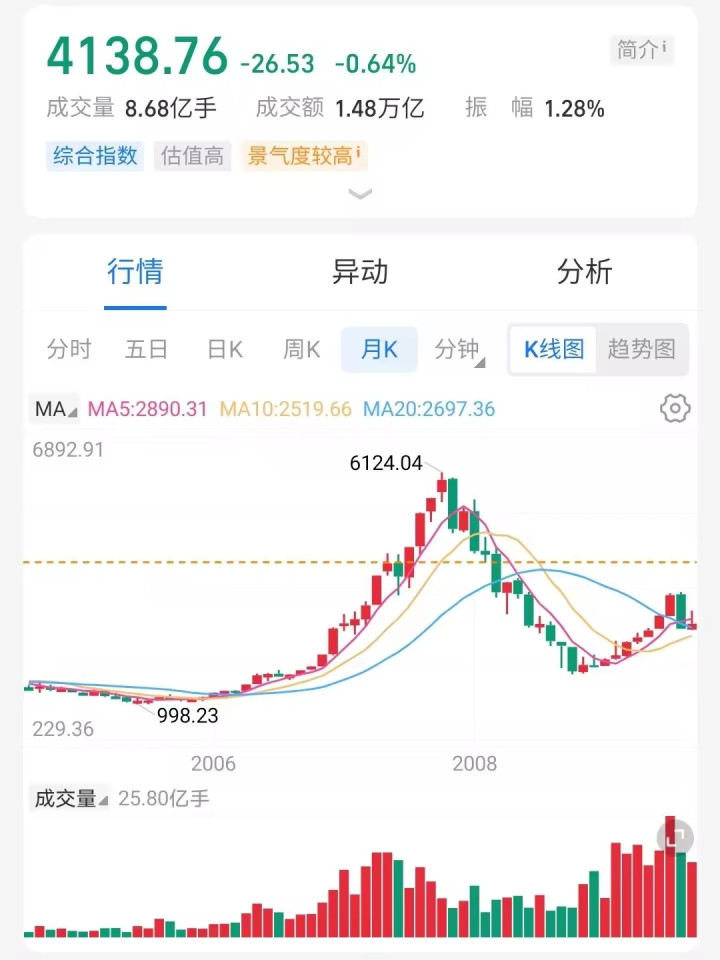The image size is (720, 960).
Task: Open the 分钟 period dropdown
Action: tap(459, 349)
